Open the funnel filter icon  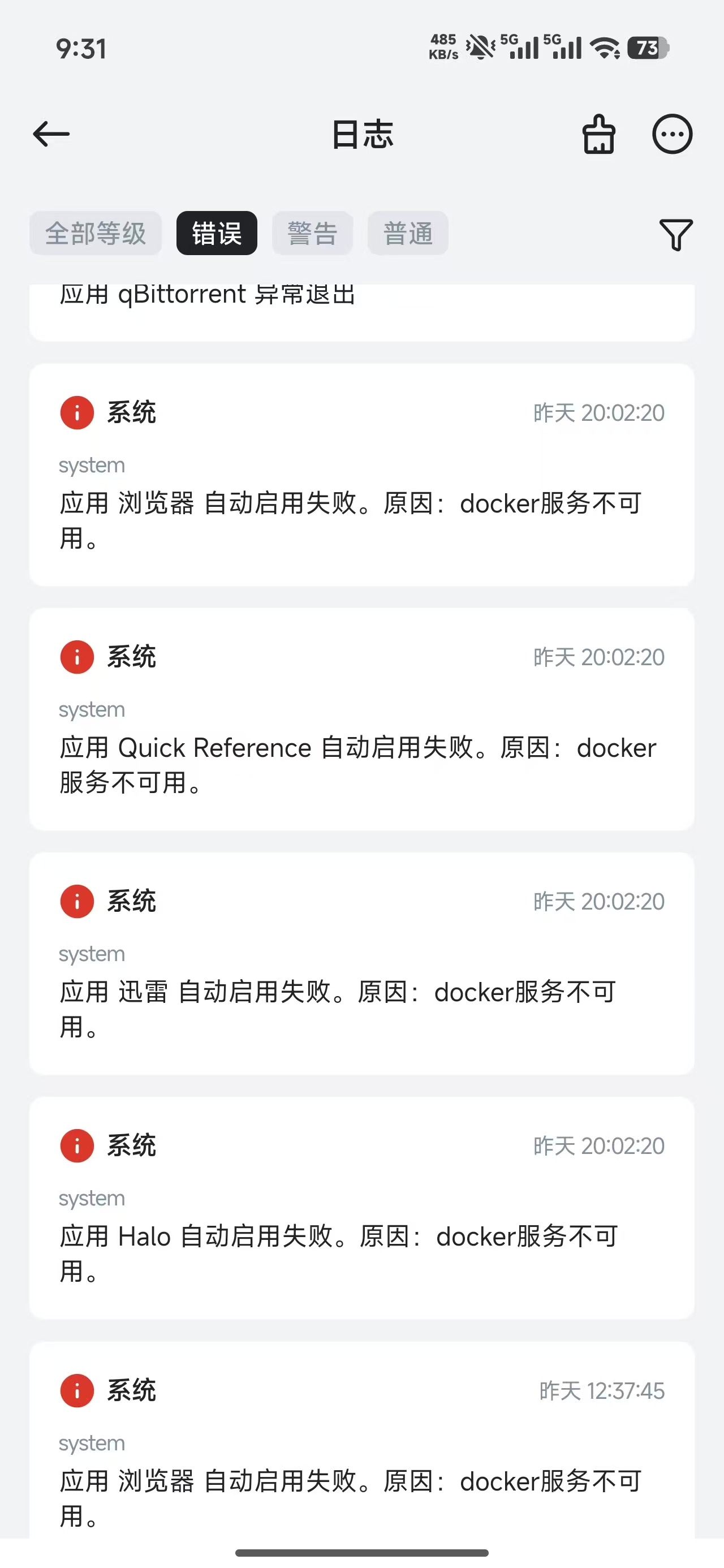coord(676,234)
